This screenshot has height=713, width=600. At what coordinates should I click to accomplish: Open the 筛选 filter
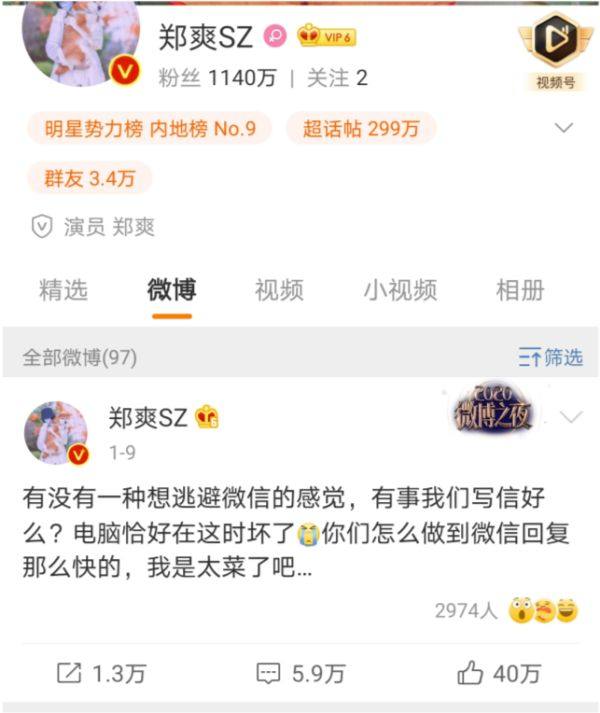click(550, 357)
